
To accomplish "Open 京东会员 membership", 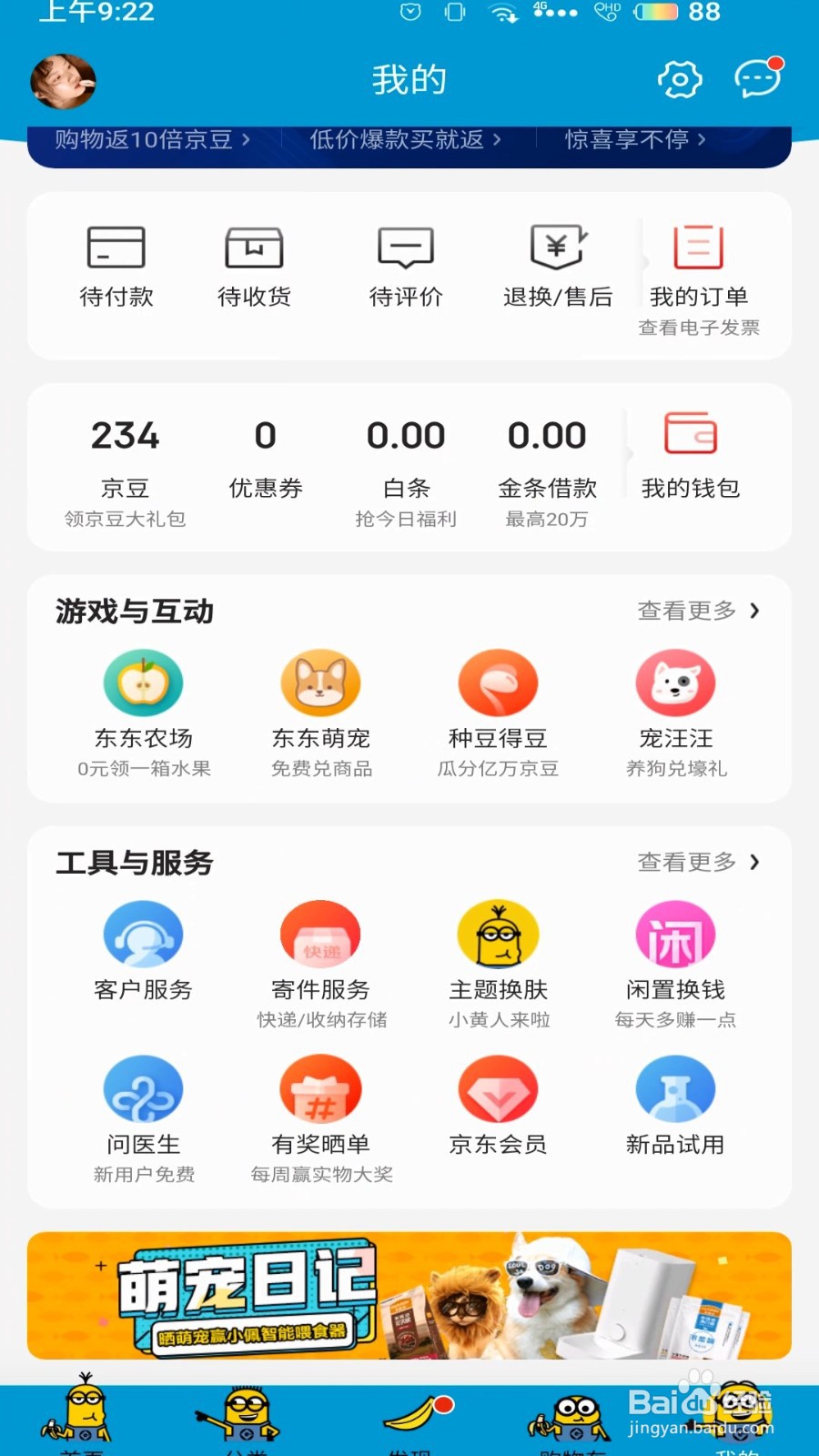I will 498,1106.
